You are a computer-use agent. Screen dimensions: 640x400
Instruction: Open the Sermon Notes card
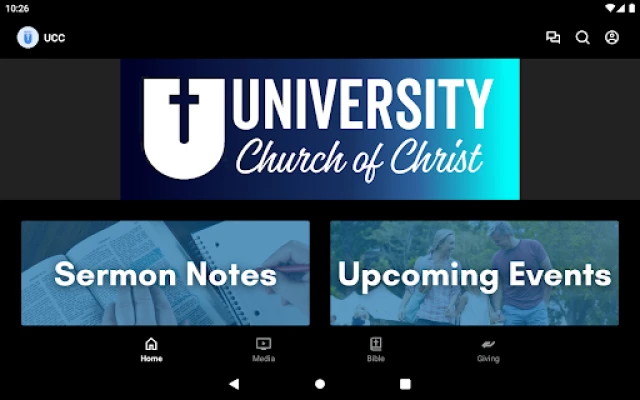click(x=165, y=273)
